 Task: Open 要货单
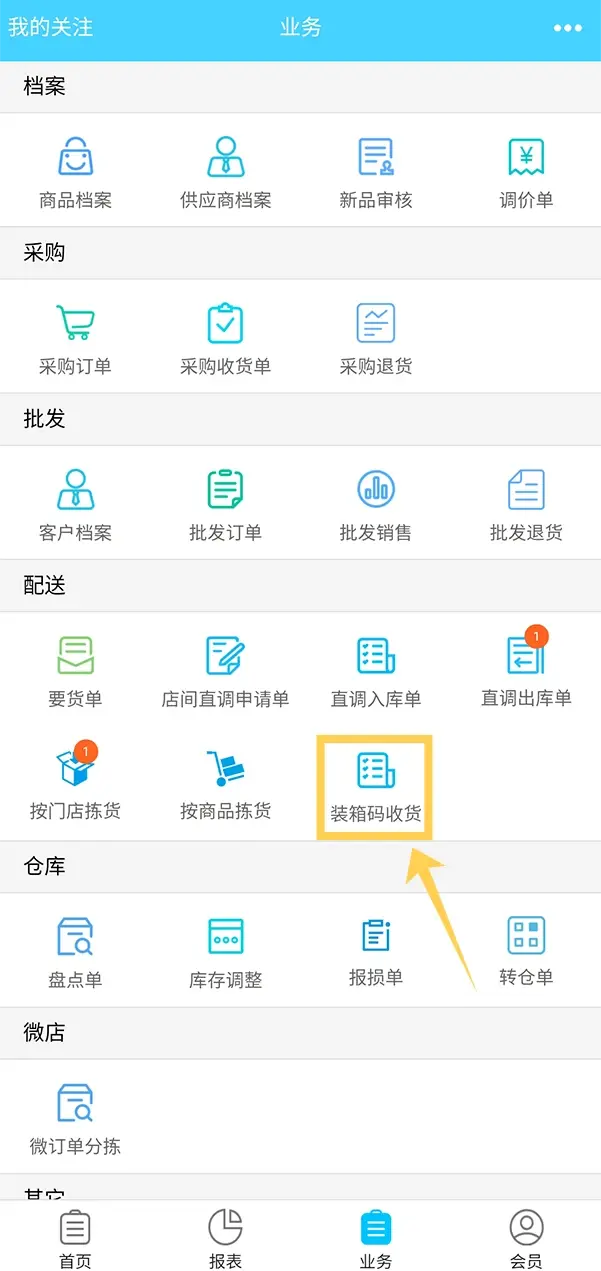pyautogui.click(x=75, y=670)
